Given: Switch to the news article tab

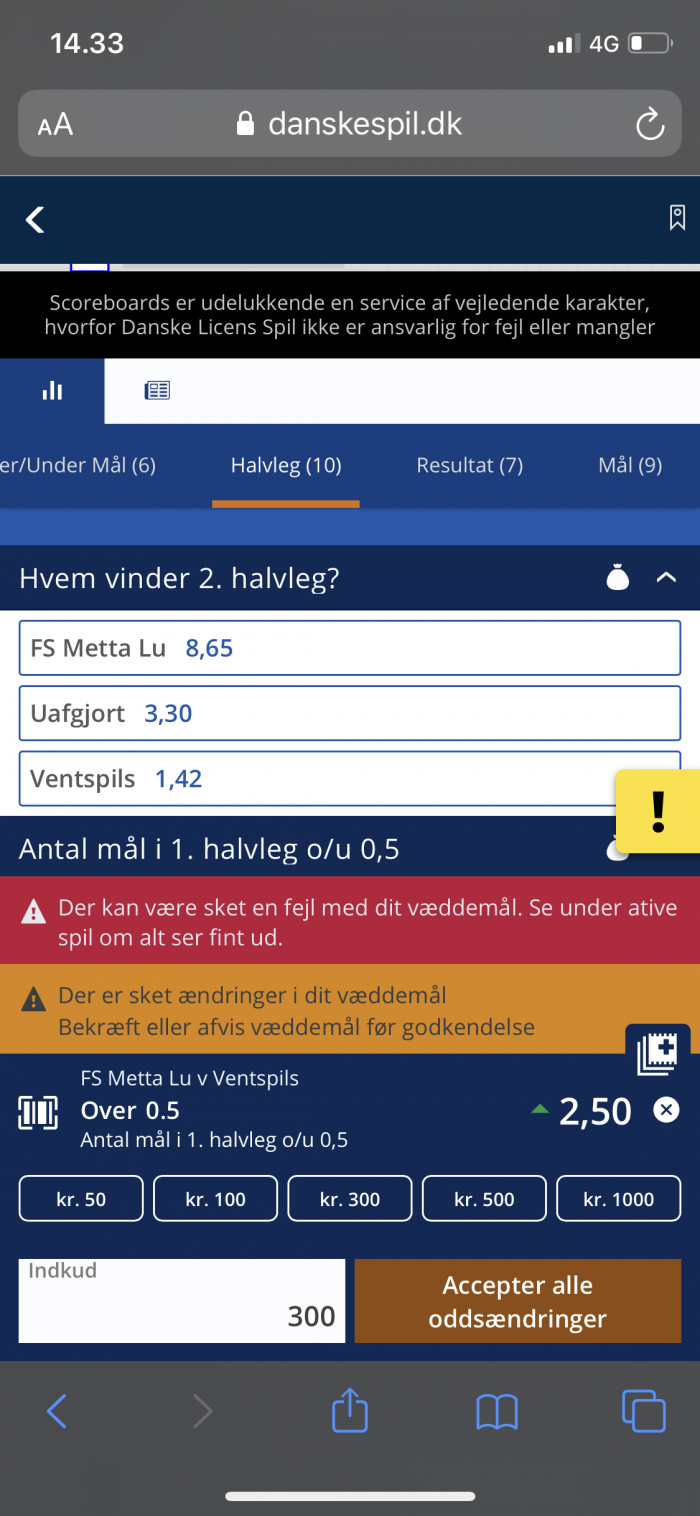Looking at the screenshot, I should click(x=157, y=391).
